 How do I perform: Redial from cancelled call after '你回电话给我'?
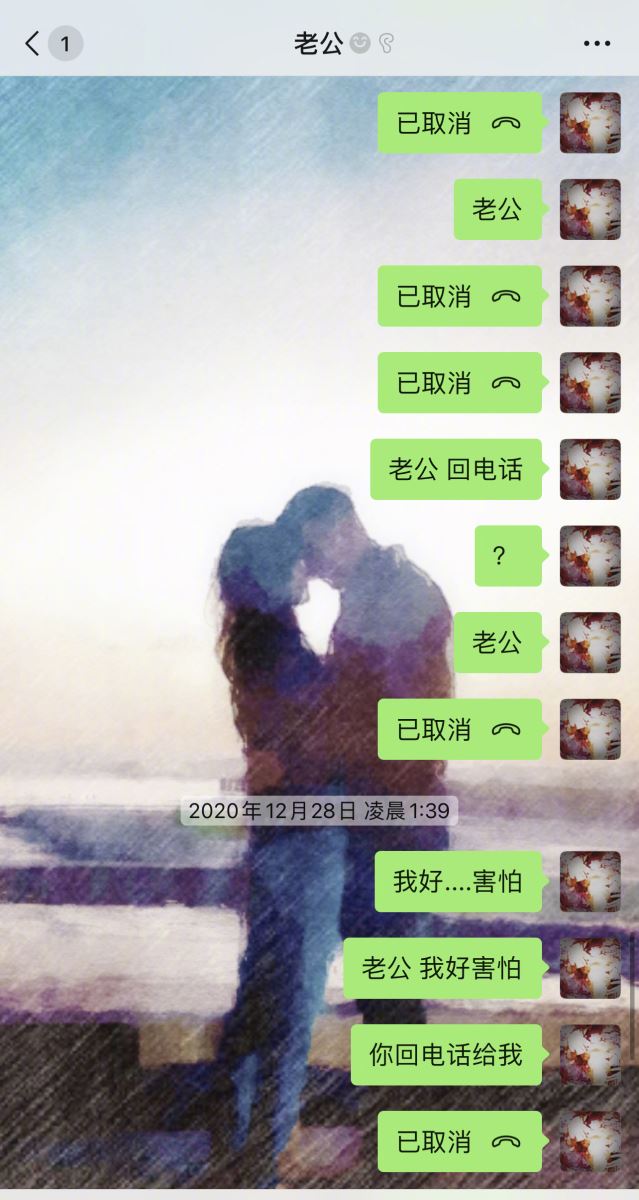click(x=460, y=1141)
